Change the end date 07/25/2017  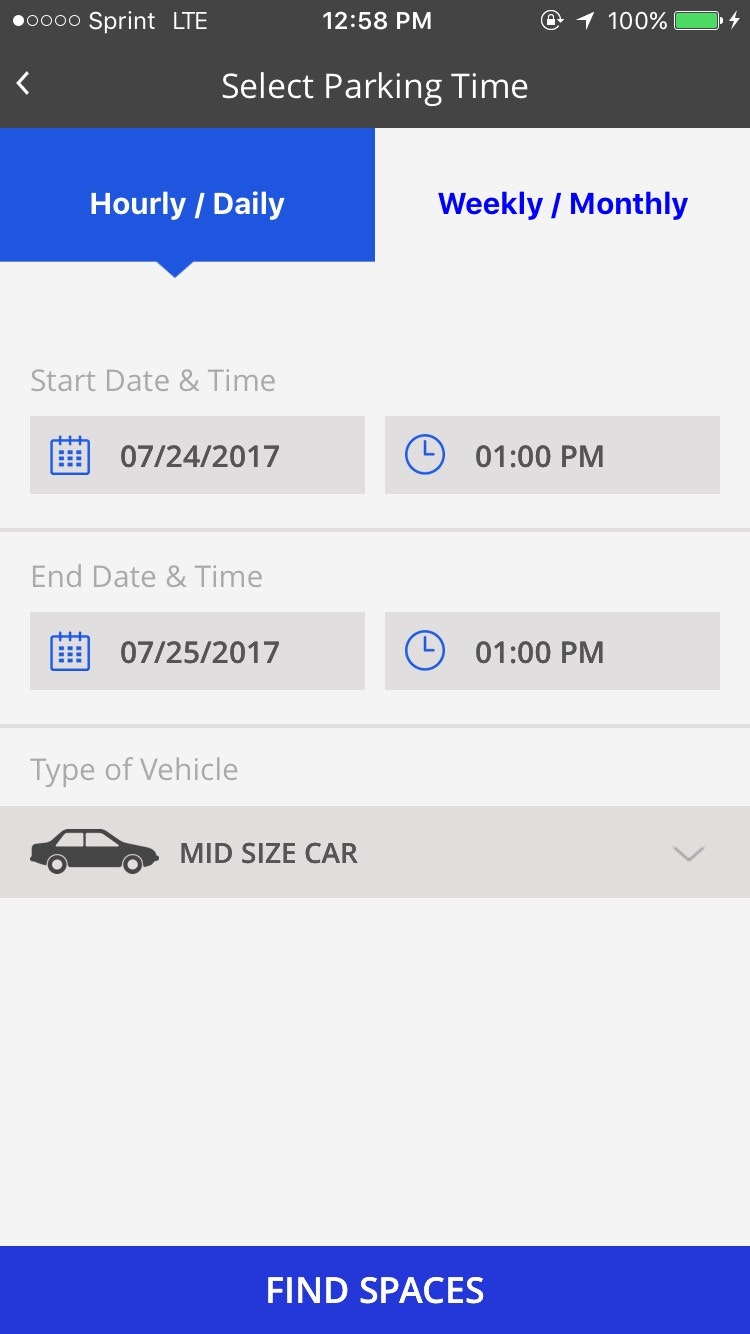[x=197, y=652]
